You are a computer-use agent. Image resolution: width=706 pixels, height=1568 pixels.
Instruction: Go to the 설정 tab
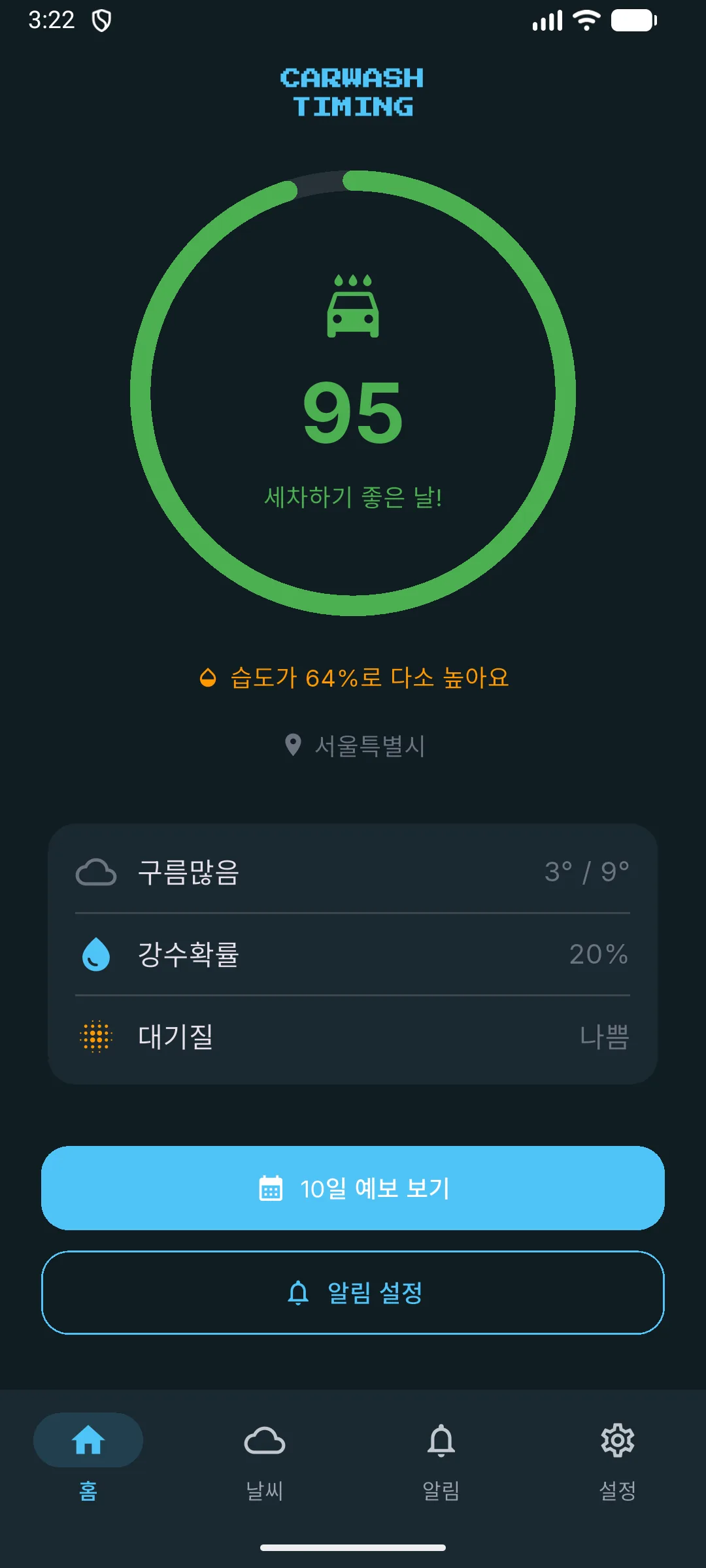tap(618, 1457)
